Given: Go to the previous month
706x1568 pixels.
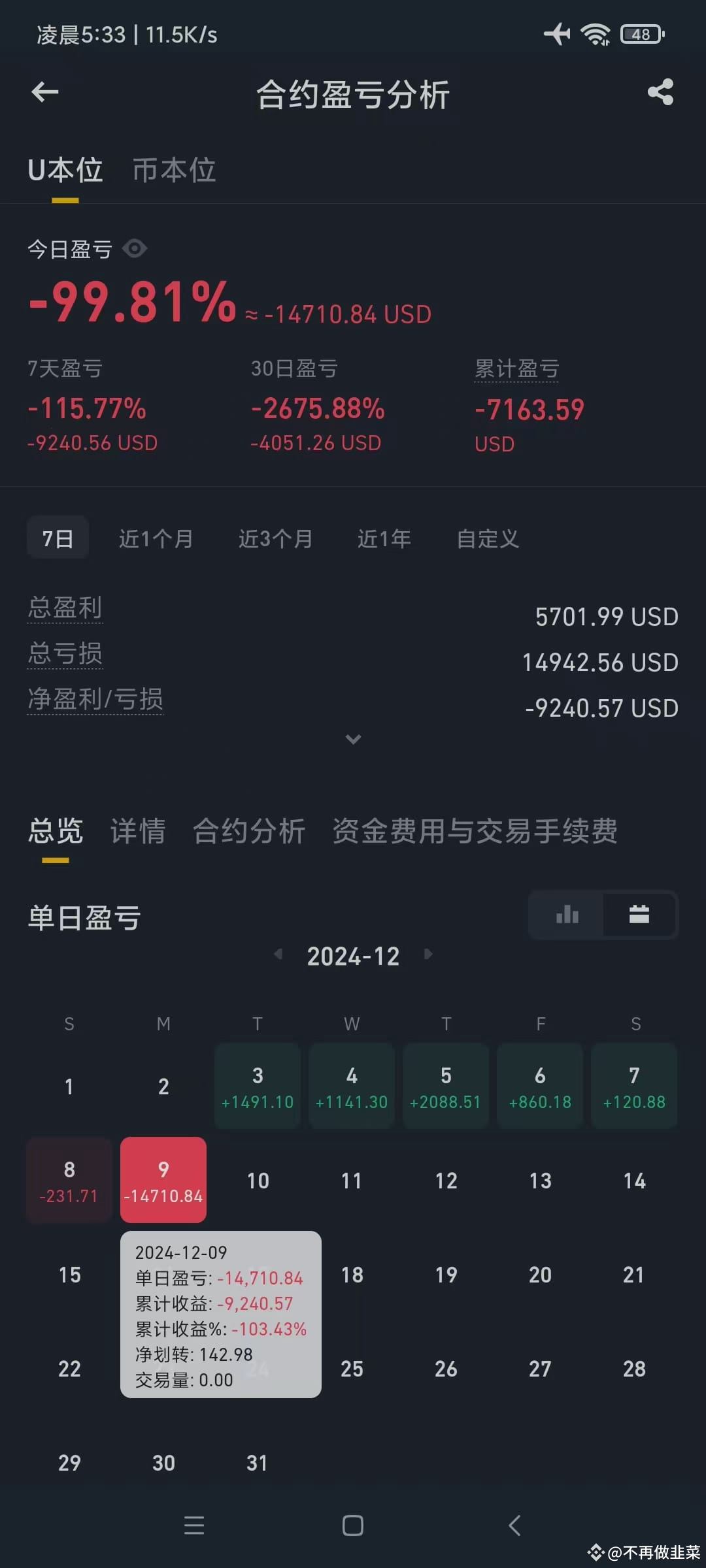Looking at the screenshot, I should click(x=278, y=955).
